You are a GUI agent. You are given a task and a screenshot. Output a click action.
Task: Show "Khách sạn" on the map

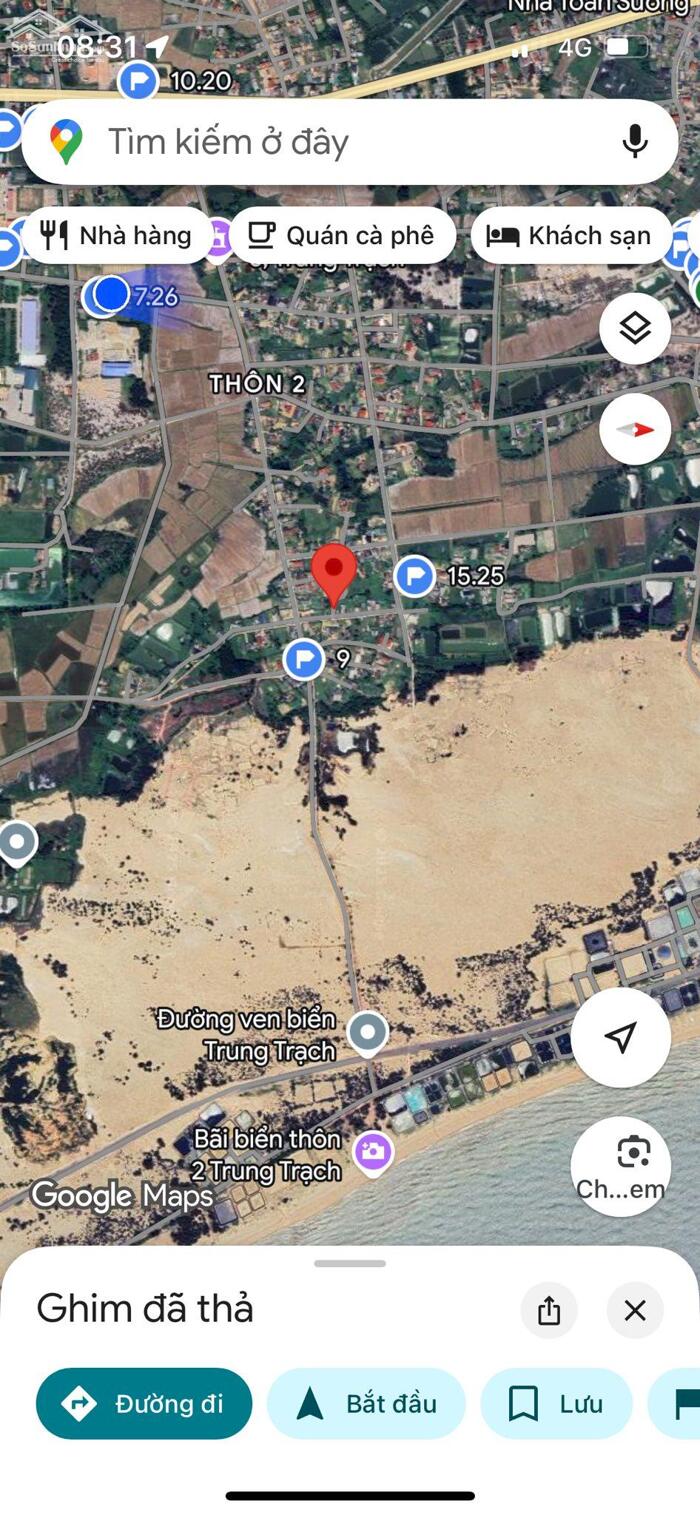click(570, 236)
